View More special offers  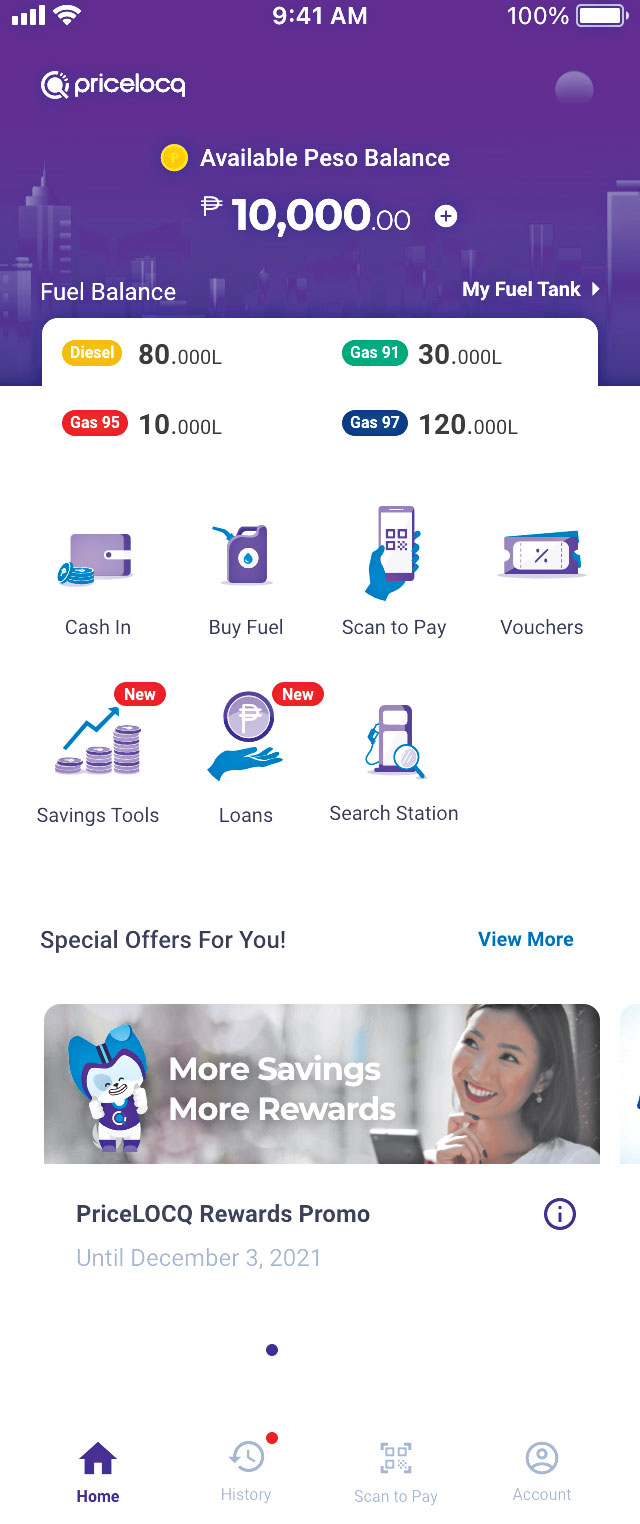525,939
